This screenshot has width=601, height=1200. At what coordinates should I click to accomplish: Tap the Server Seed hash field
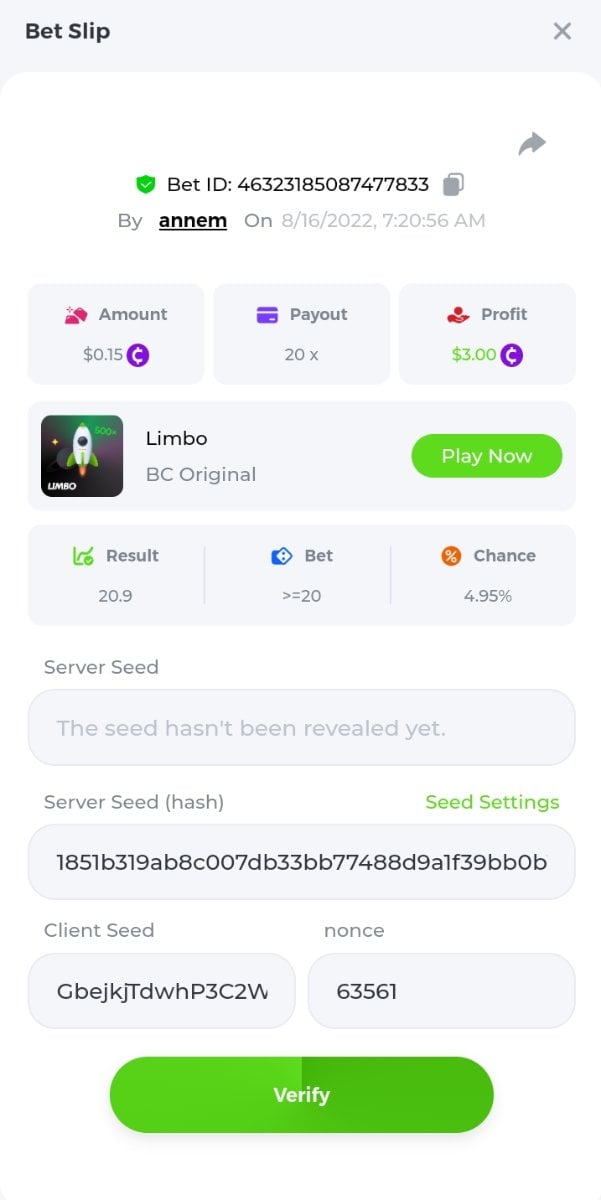click(301, 862)
